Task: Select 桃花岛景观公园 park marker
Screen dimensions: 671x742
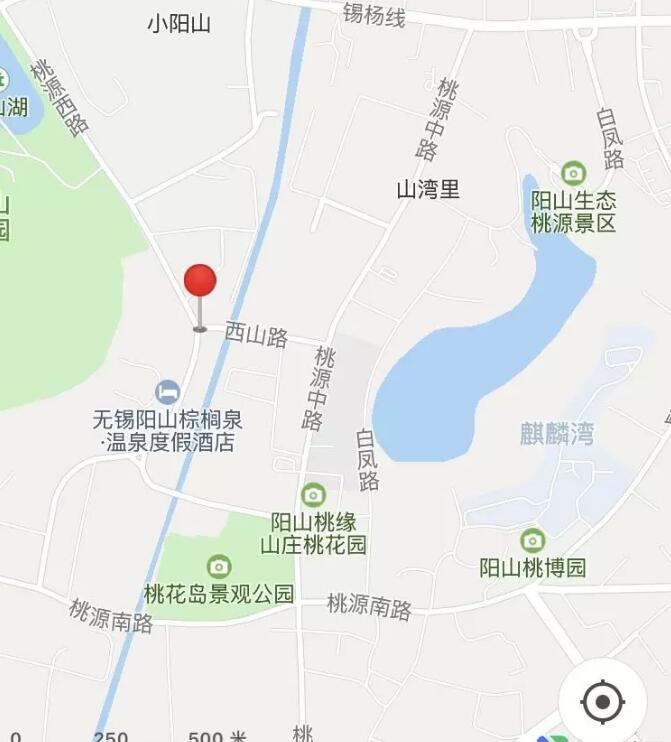Action: click(218, 567)
